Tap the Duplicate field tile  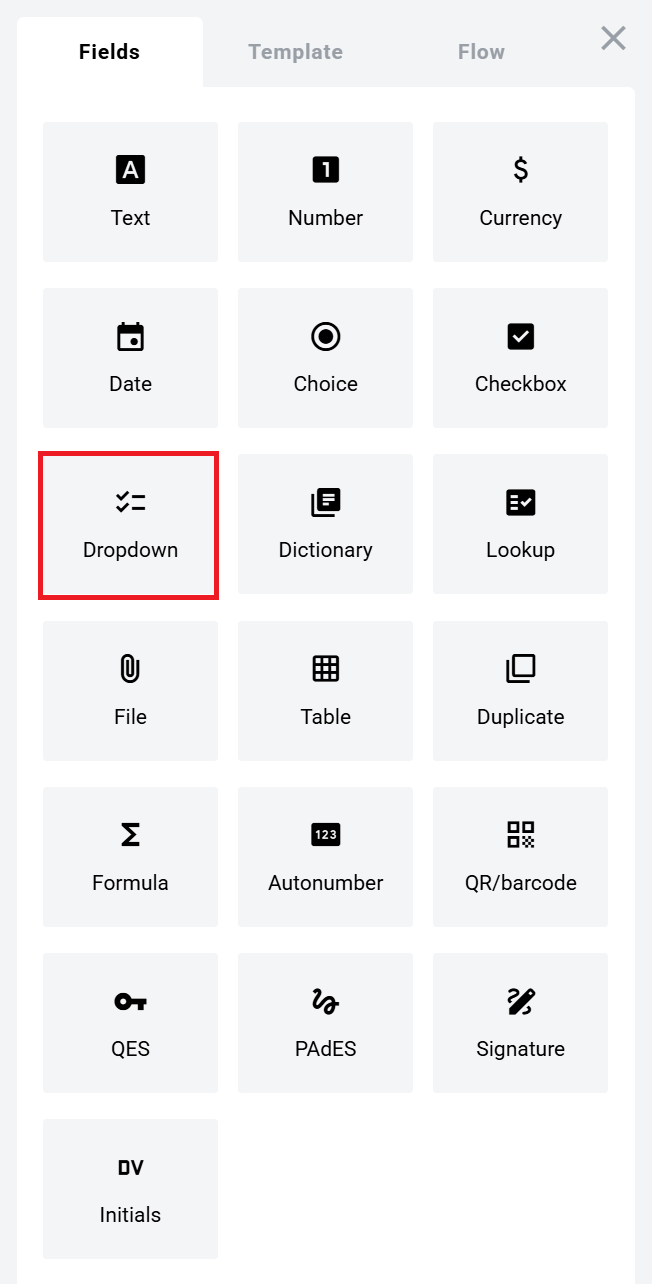(520, 691)
